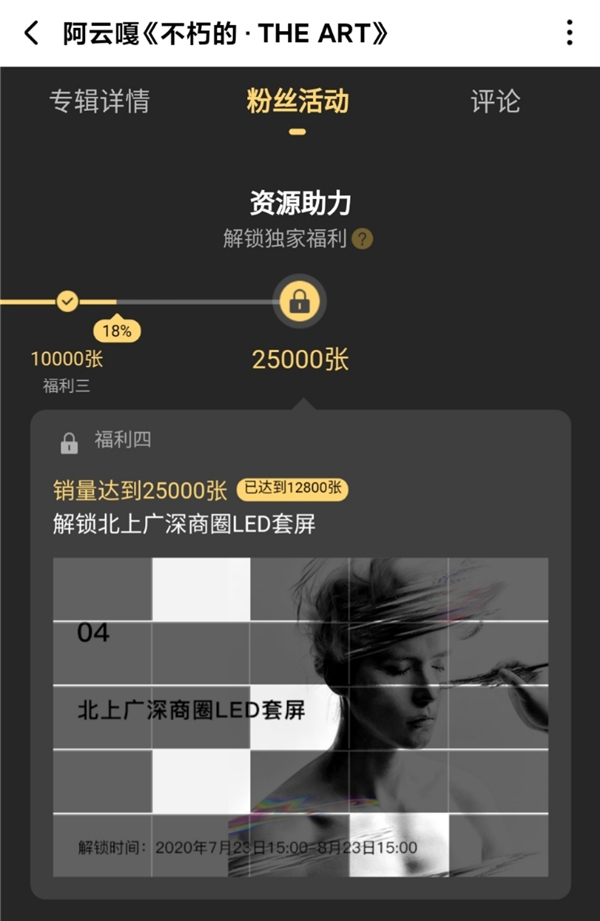Viewport: 600px width, 921px height.
Task: Tap the 25000张 lock milestone
Action: click(299, 300)
